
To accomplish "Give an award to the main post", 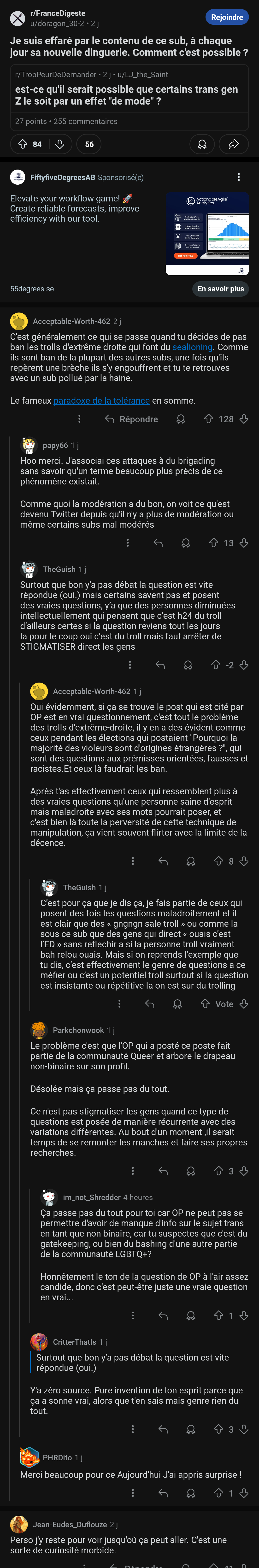I will pos(202,144).
